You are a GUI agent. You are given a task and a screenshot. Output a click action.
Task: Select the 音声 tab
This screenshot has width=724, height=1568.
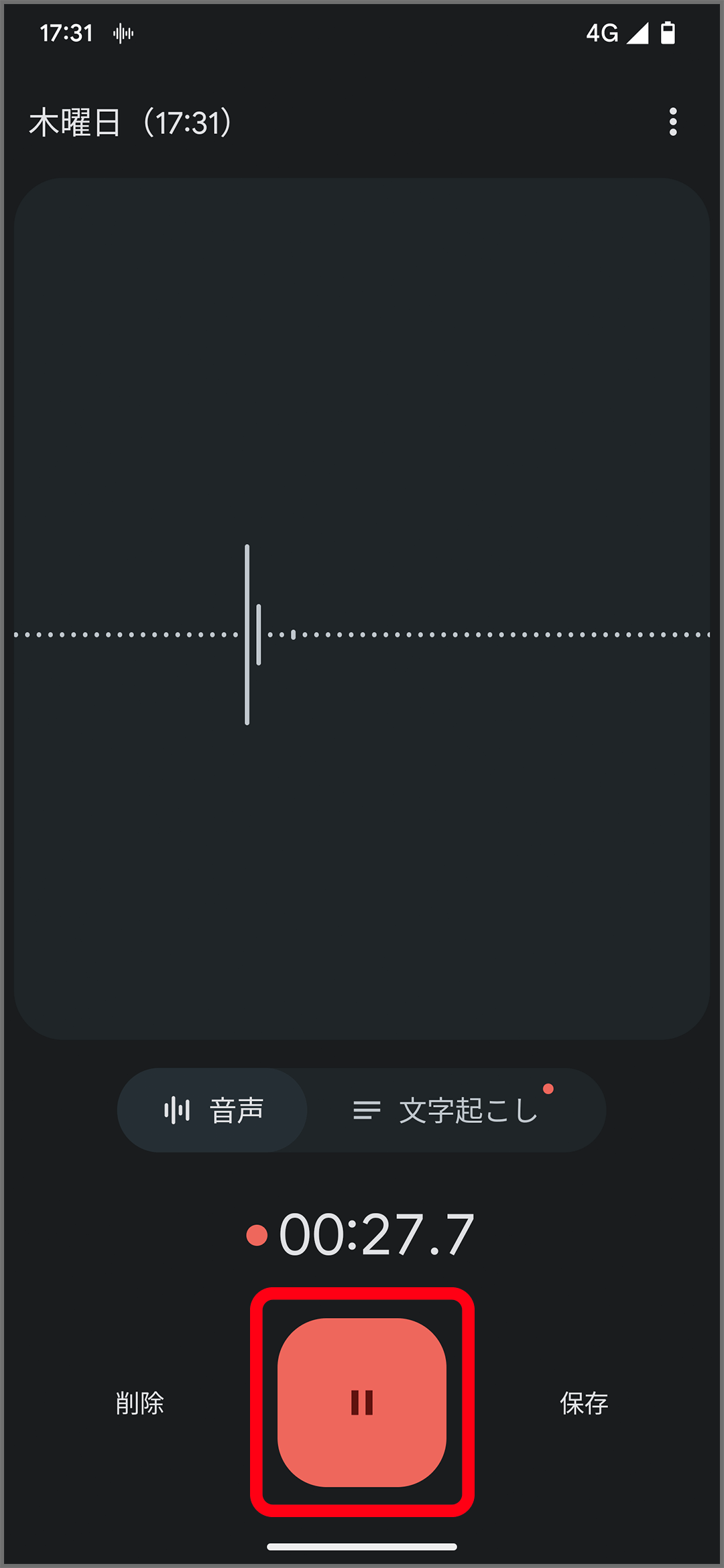213,1110
